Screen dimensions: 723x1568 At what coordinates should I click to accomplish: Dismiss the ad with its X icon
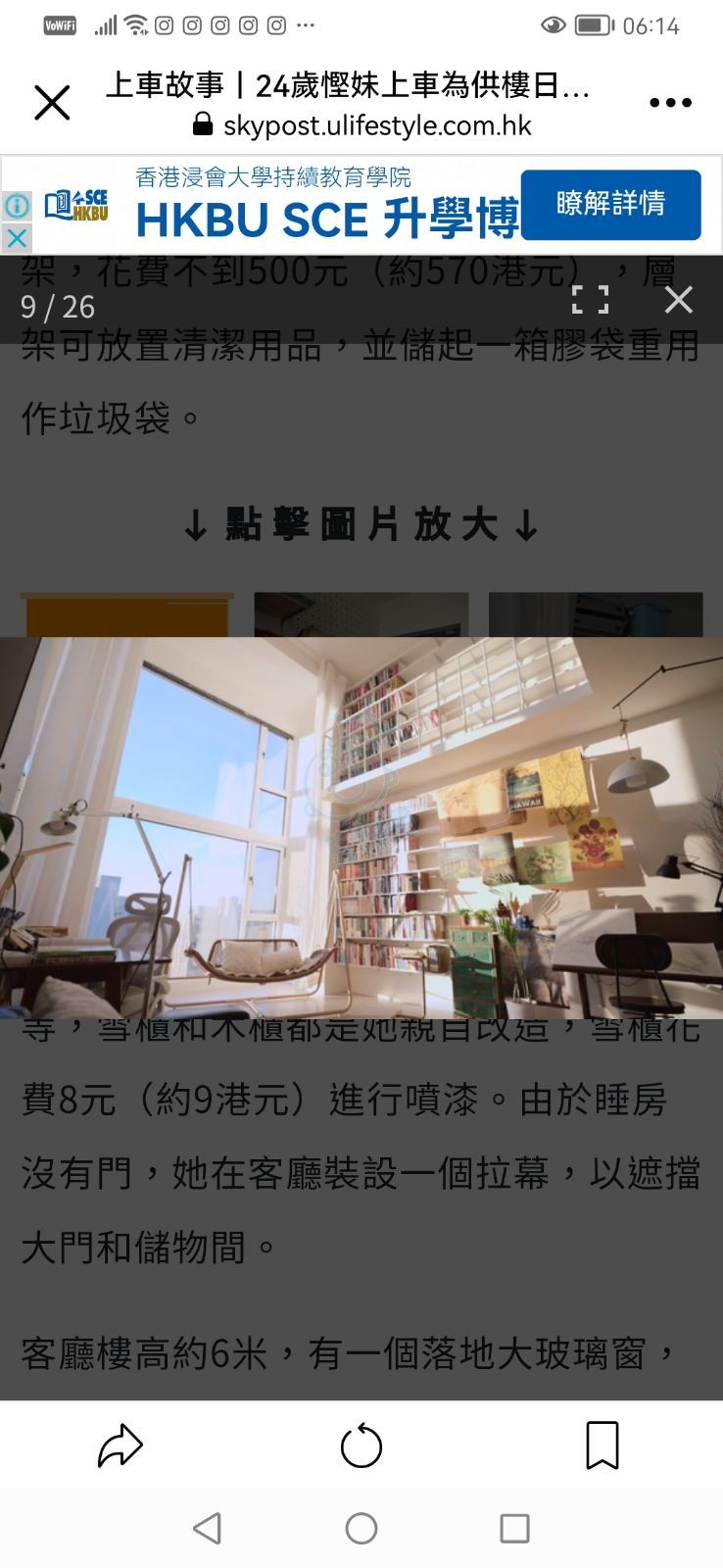click(16, 238)
